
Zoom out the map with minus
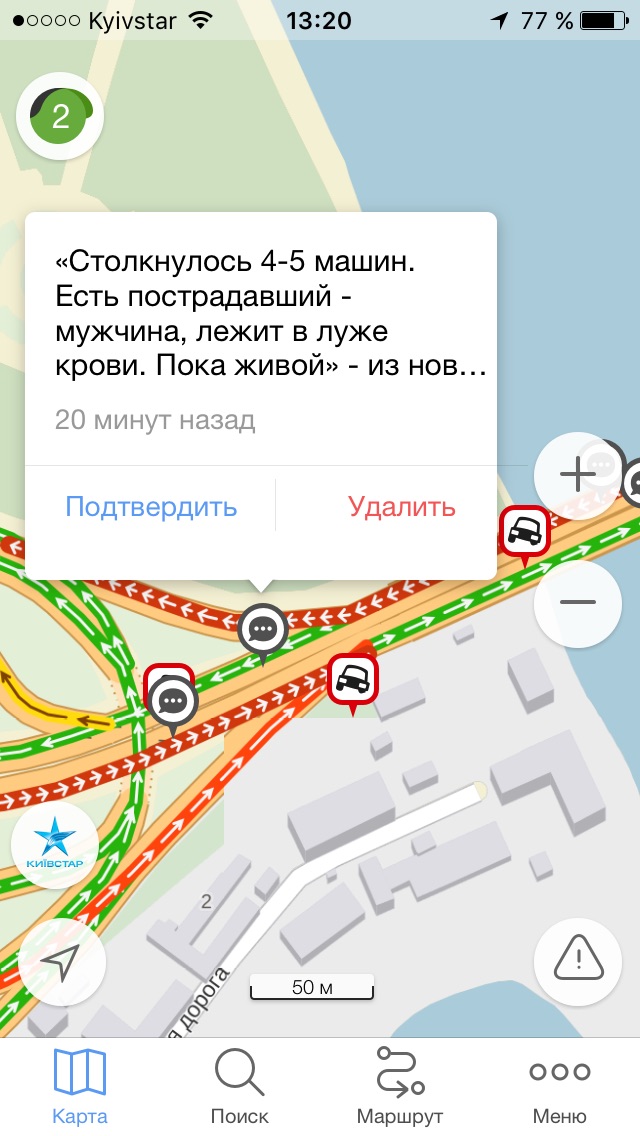click(577, 602)
